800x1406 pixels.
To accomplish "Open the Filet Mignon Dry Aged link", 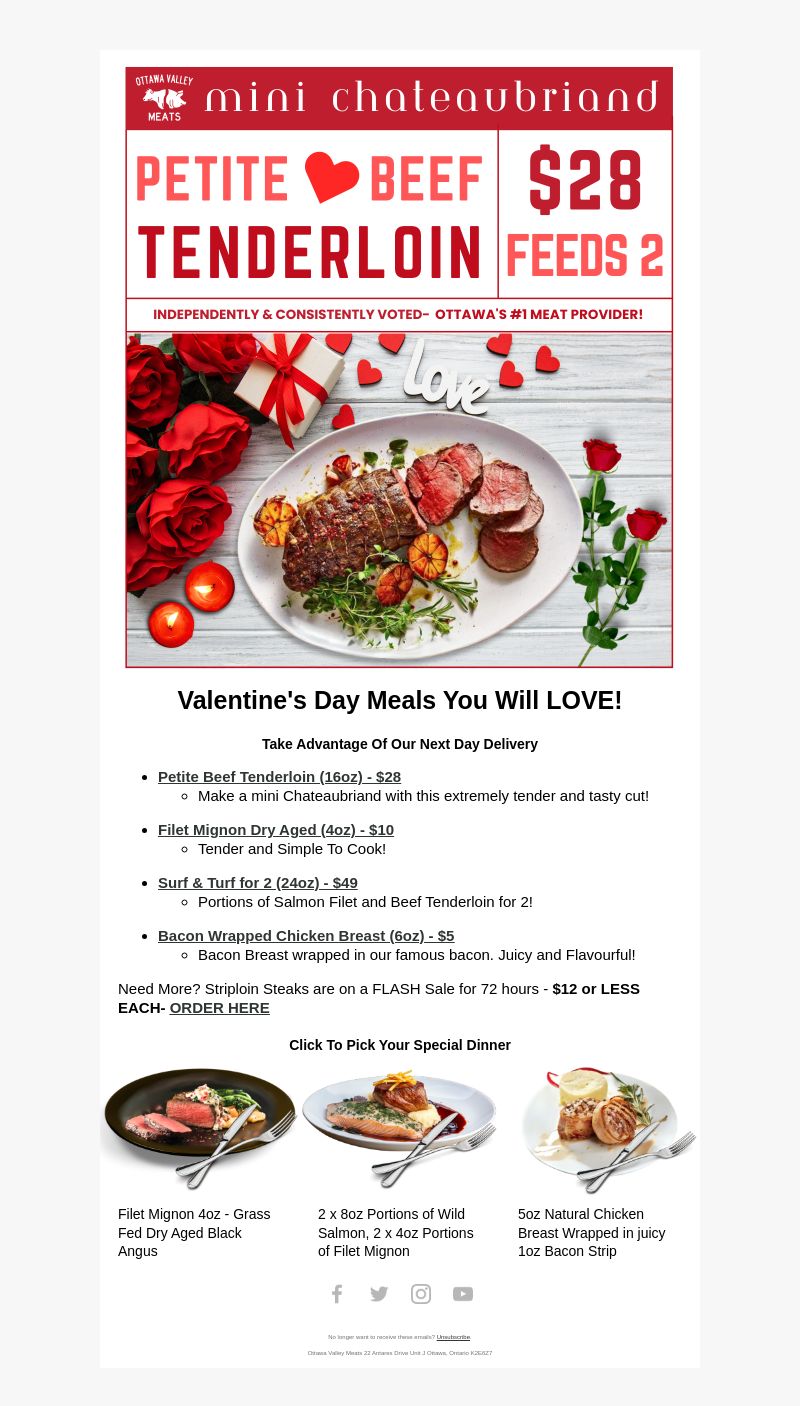I will [276, 830].
